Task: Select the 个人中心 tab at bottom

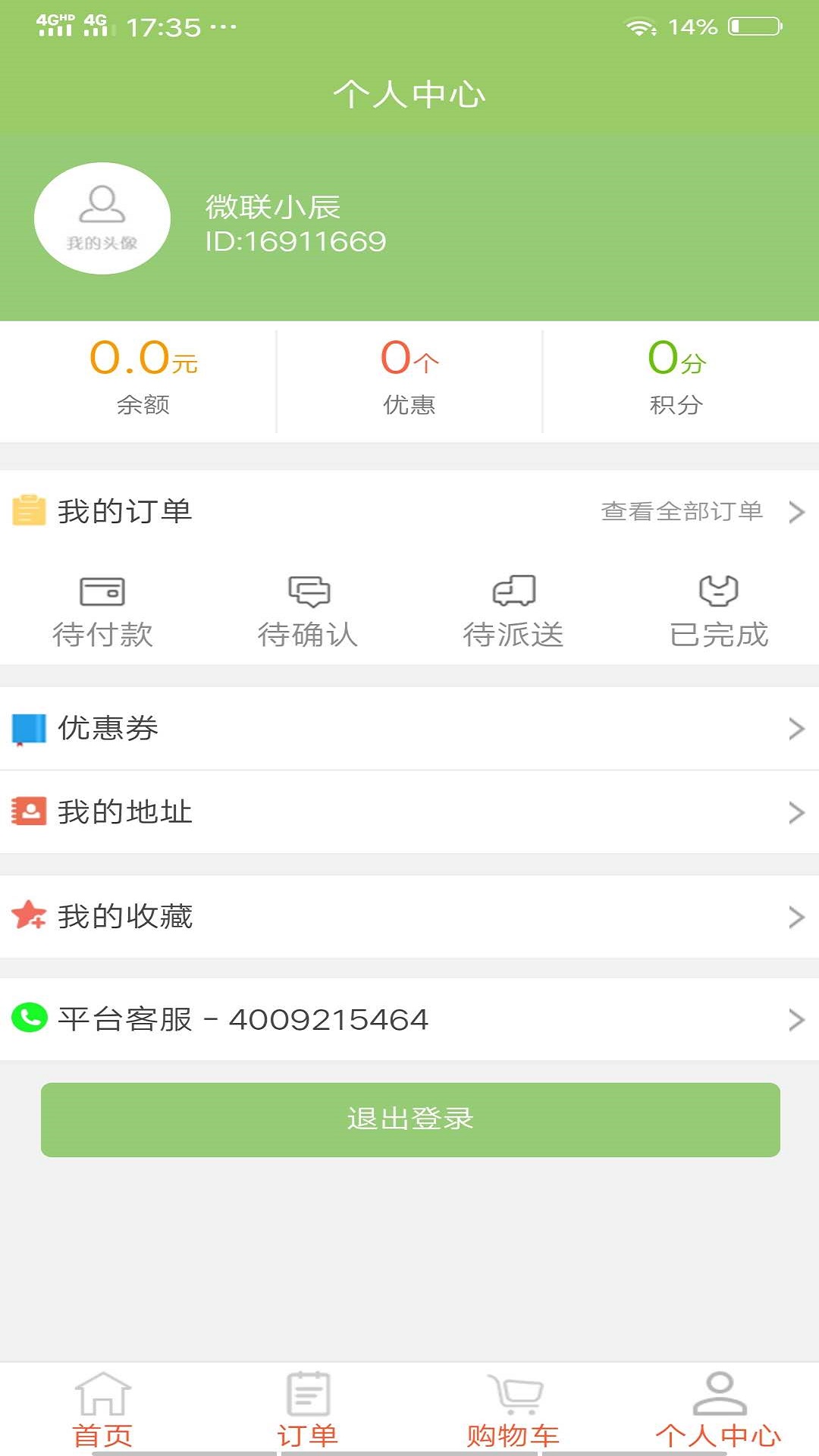Action: (x=717, y=1412)
